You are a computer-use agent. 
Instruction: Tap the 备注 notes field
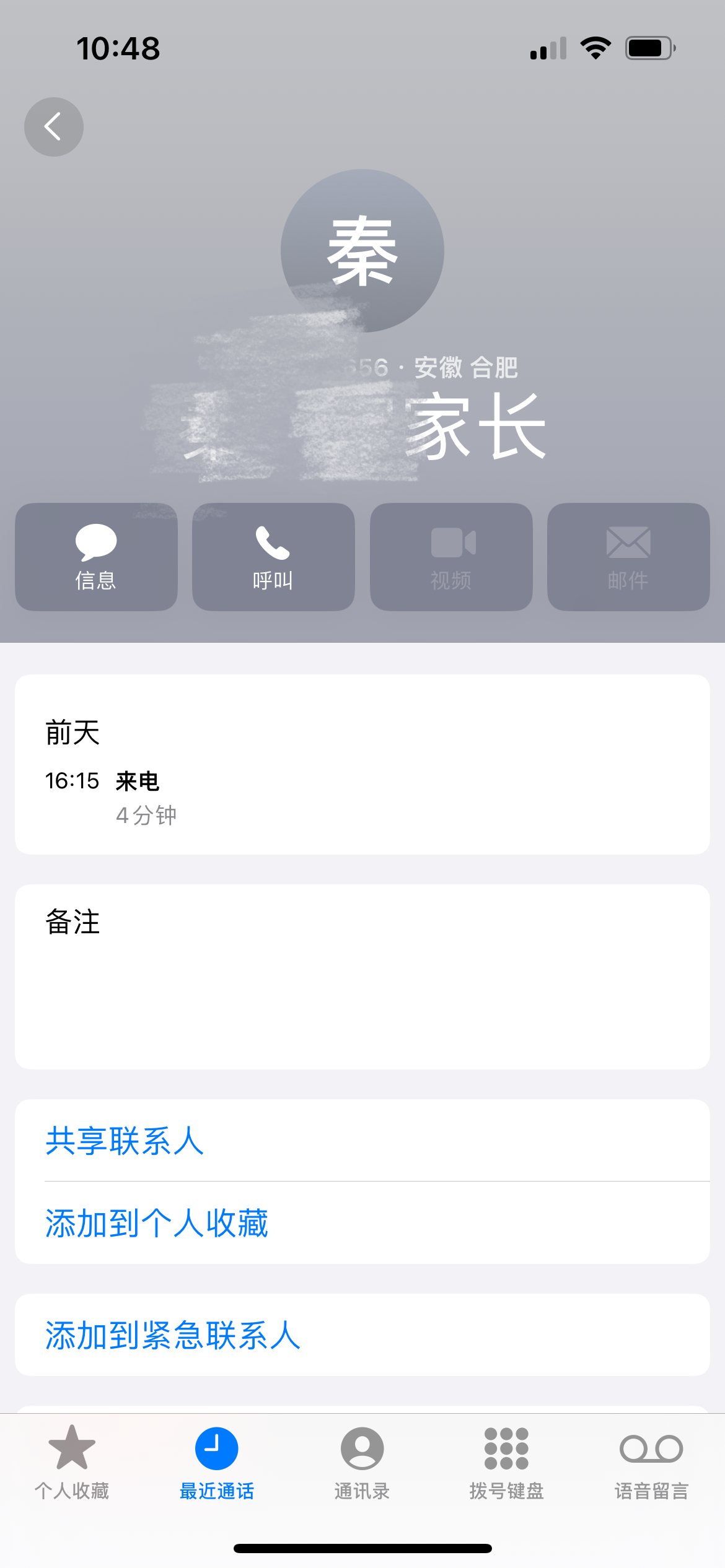(x=362, y=977)
